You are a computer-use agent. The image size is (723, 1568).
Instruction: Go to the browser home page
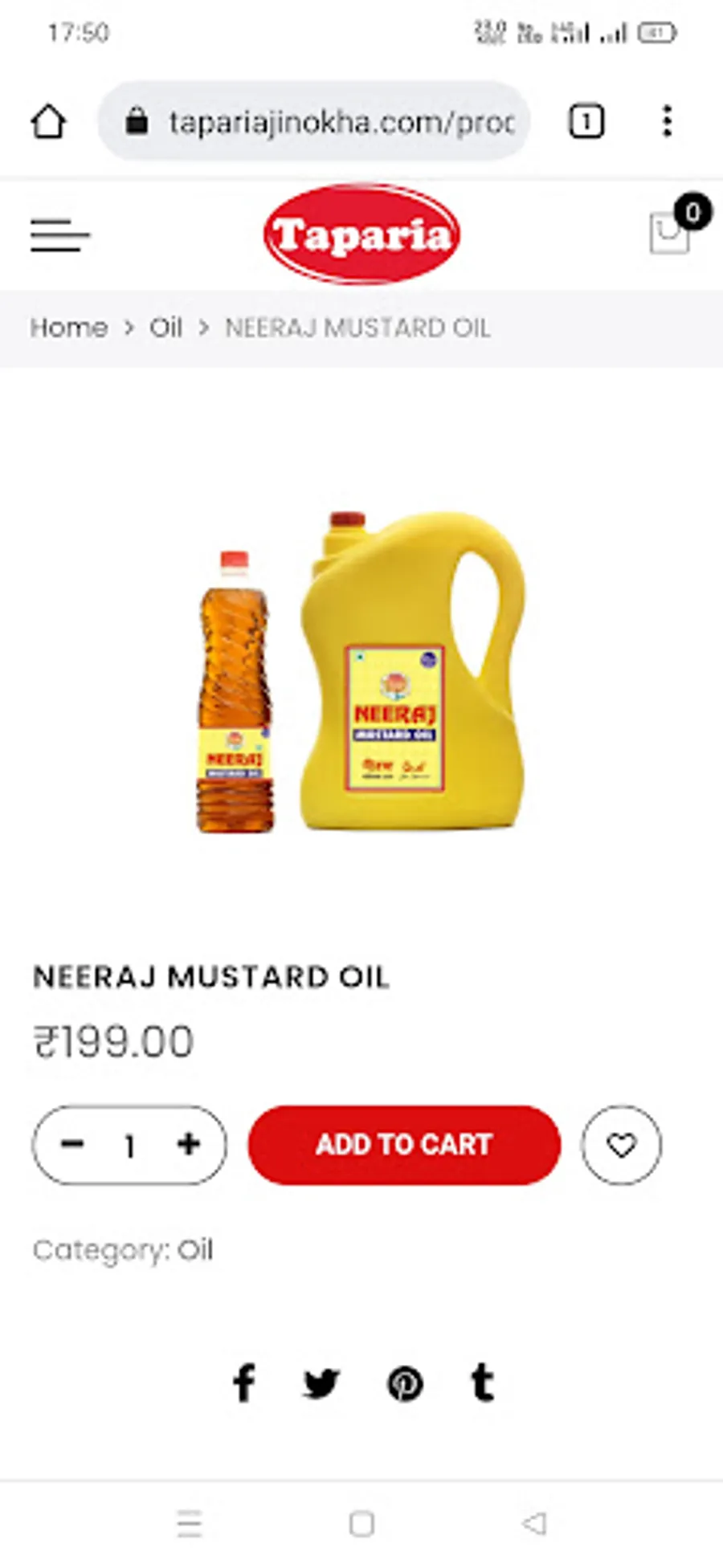click(x=48, y=122)
